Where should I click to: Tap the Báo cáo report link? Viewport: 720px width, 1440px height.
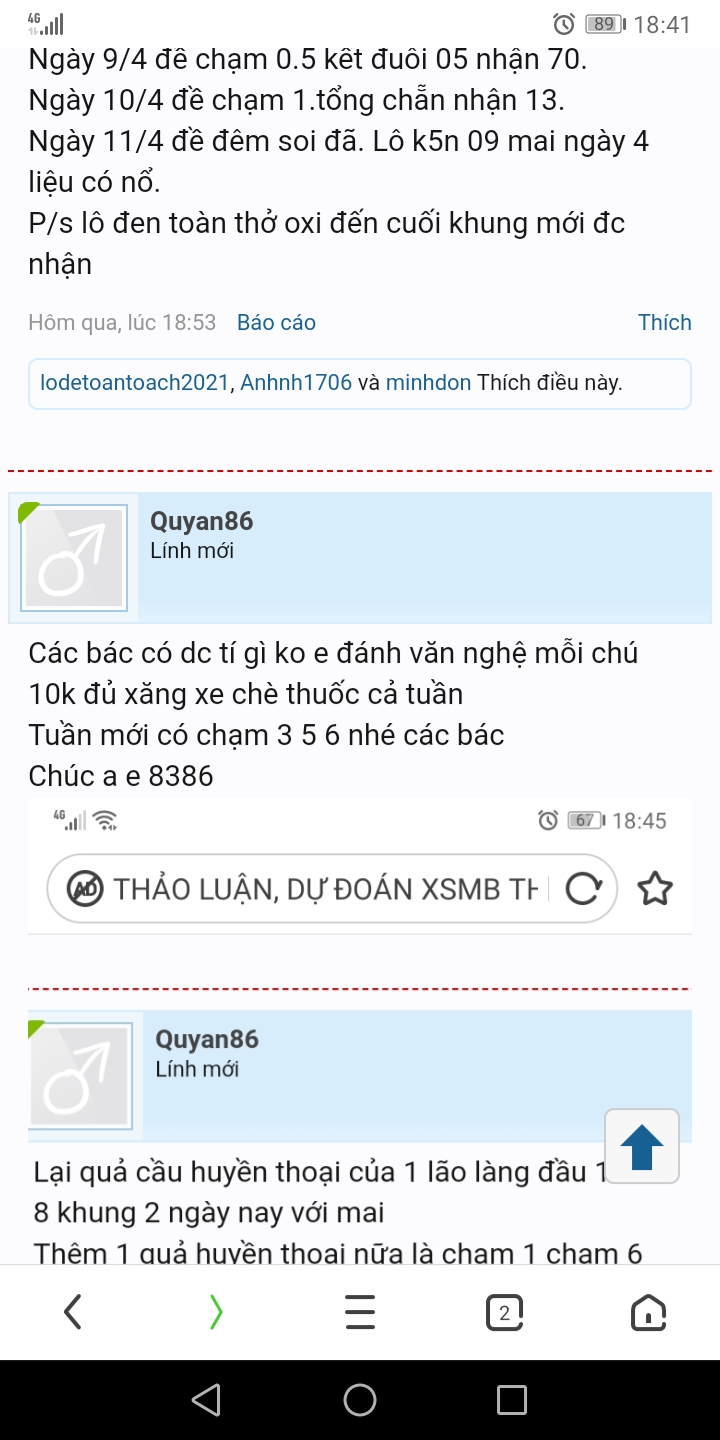coord(276,323)
